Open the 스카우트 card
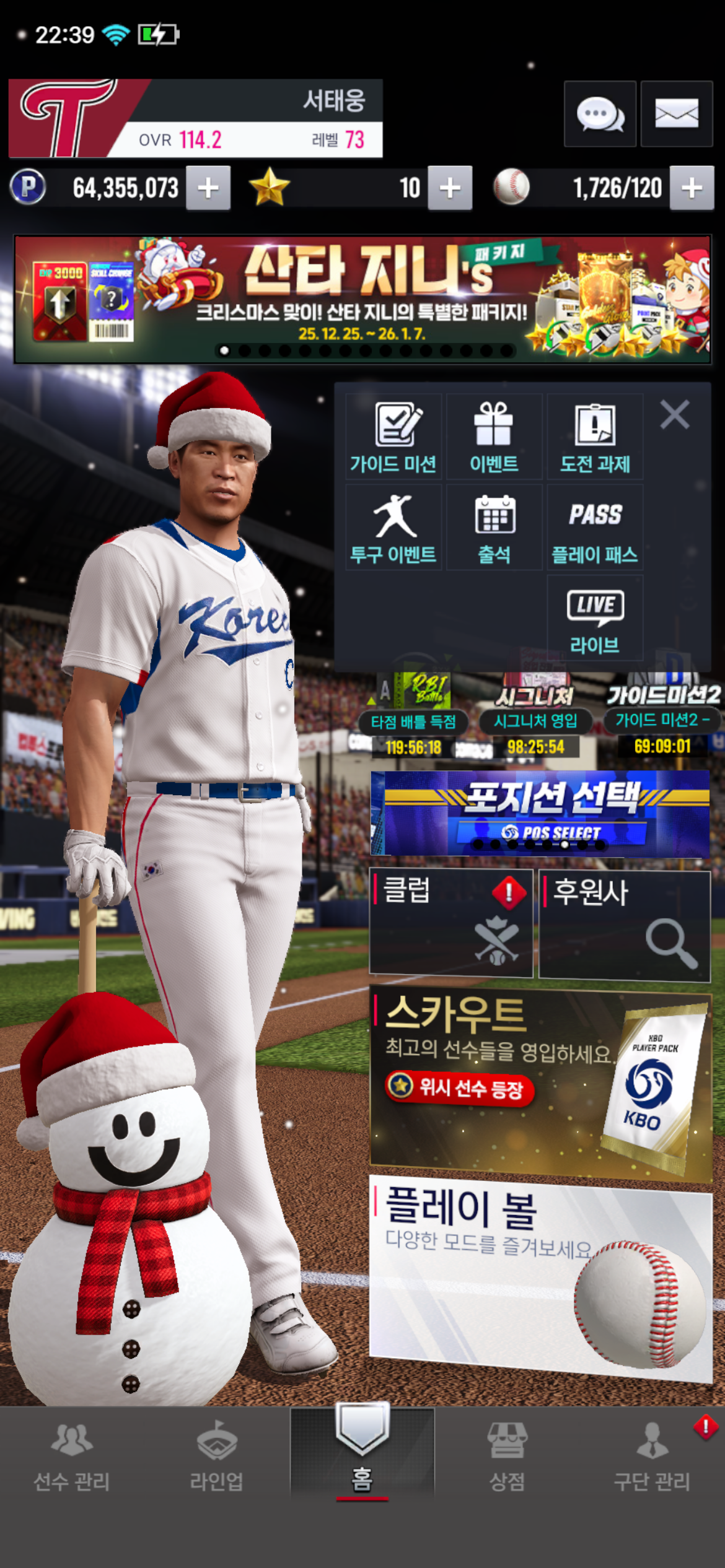725x1568 pixels. pyautogui.click(x=540, y=1084)
